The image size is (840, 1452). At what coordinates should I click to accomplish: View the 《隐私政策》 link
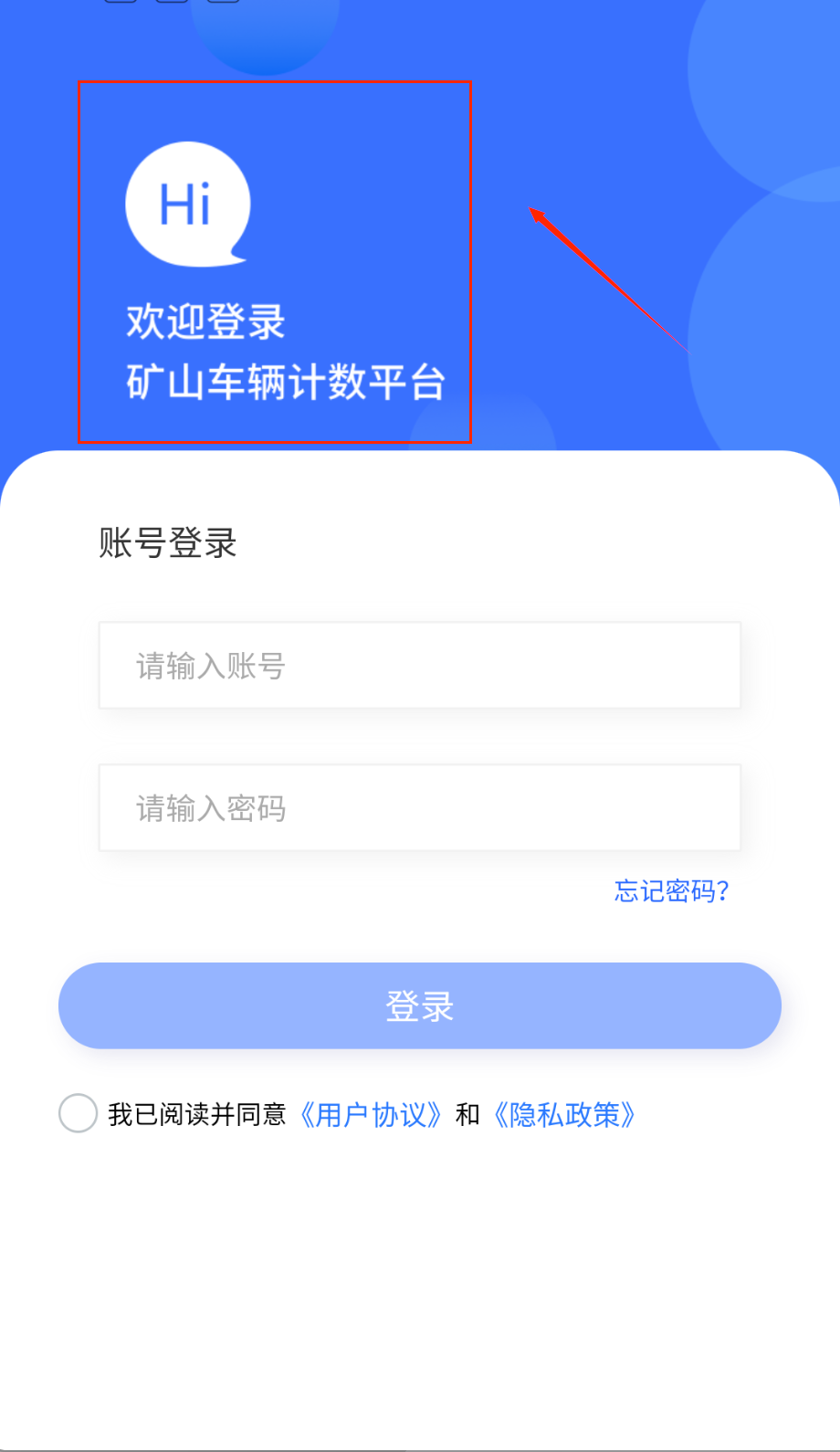coord(564,1115)
